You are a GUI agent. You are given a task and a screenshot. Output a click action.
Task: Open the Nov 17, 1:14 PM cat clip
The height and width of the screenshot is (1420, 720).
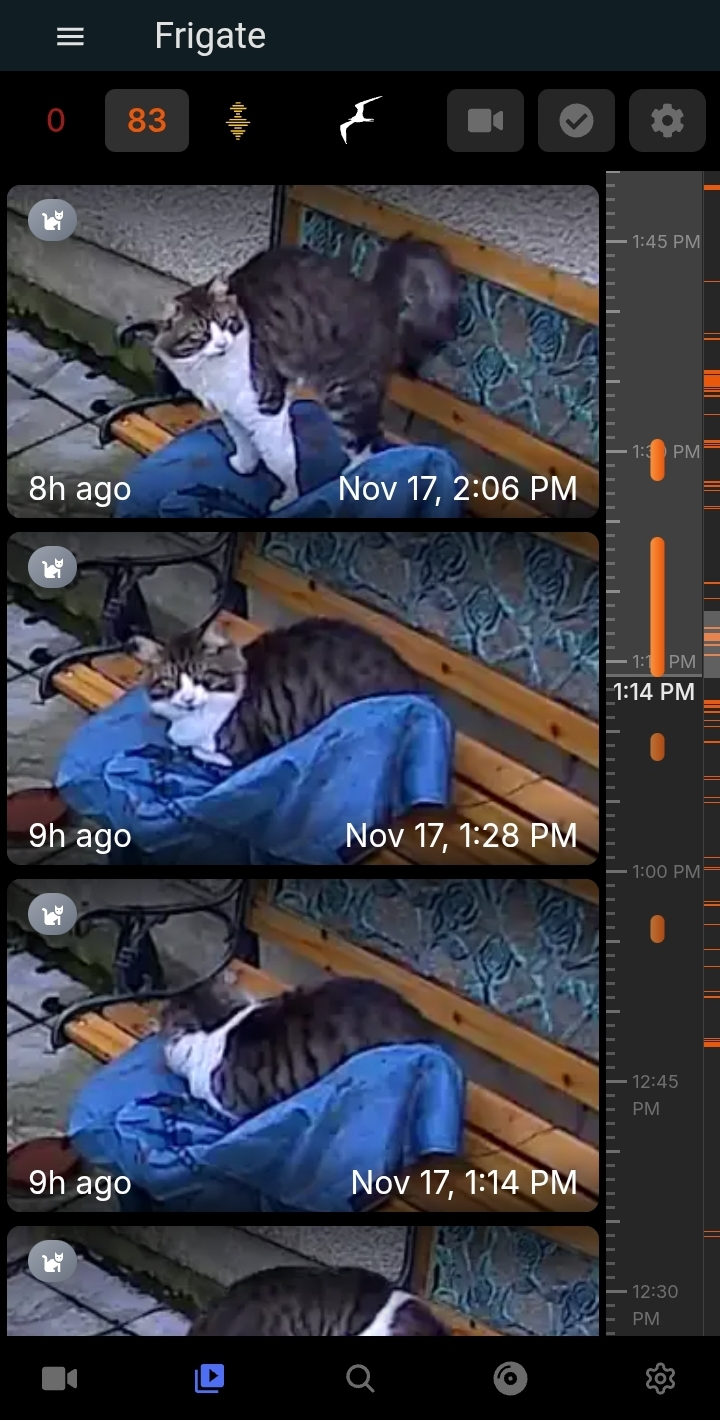click(x=302, y=1045)
